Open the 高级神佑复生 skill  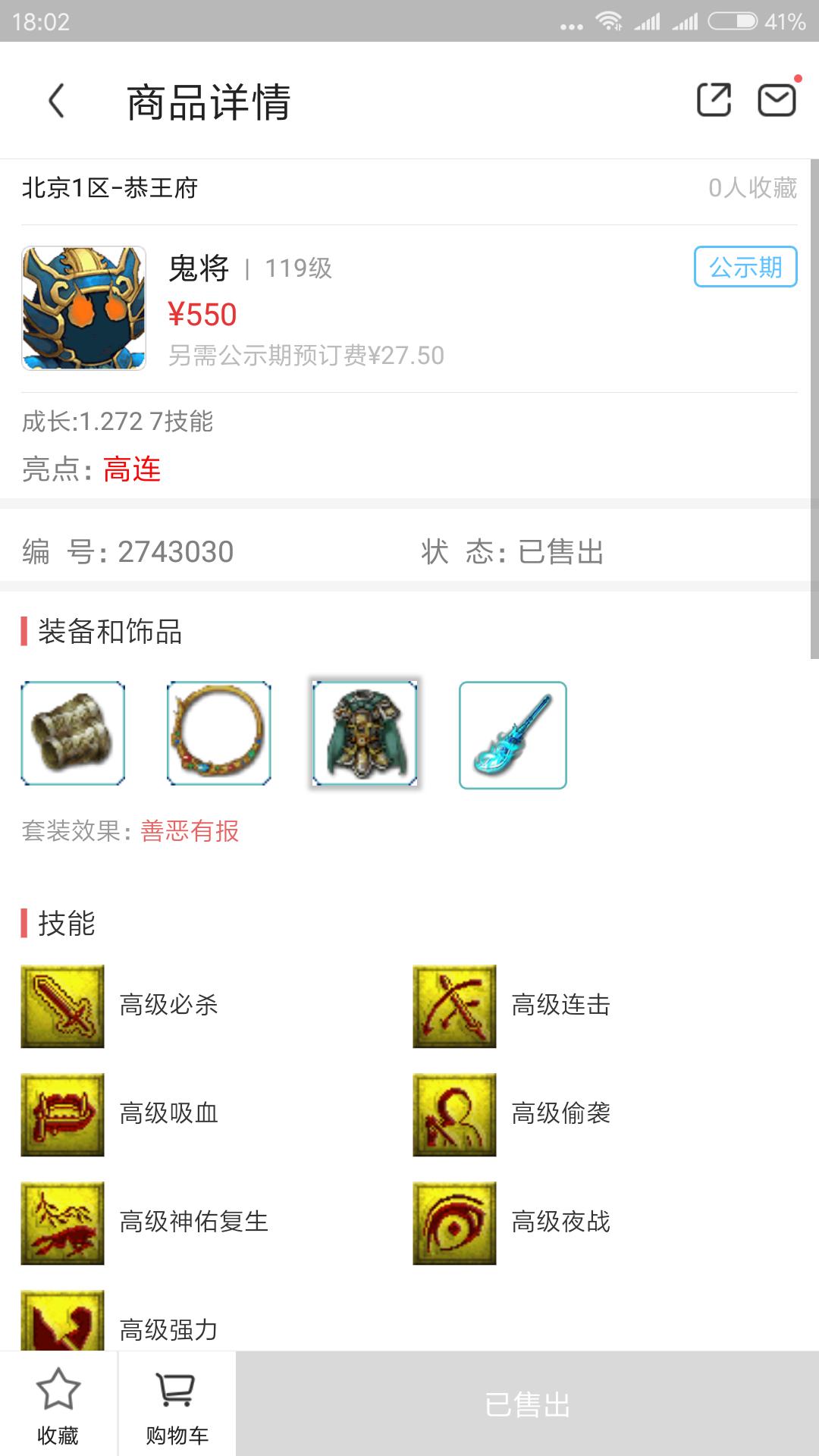point(62,1223)
